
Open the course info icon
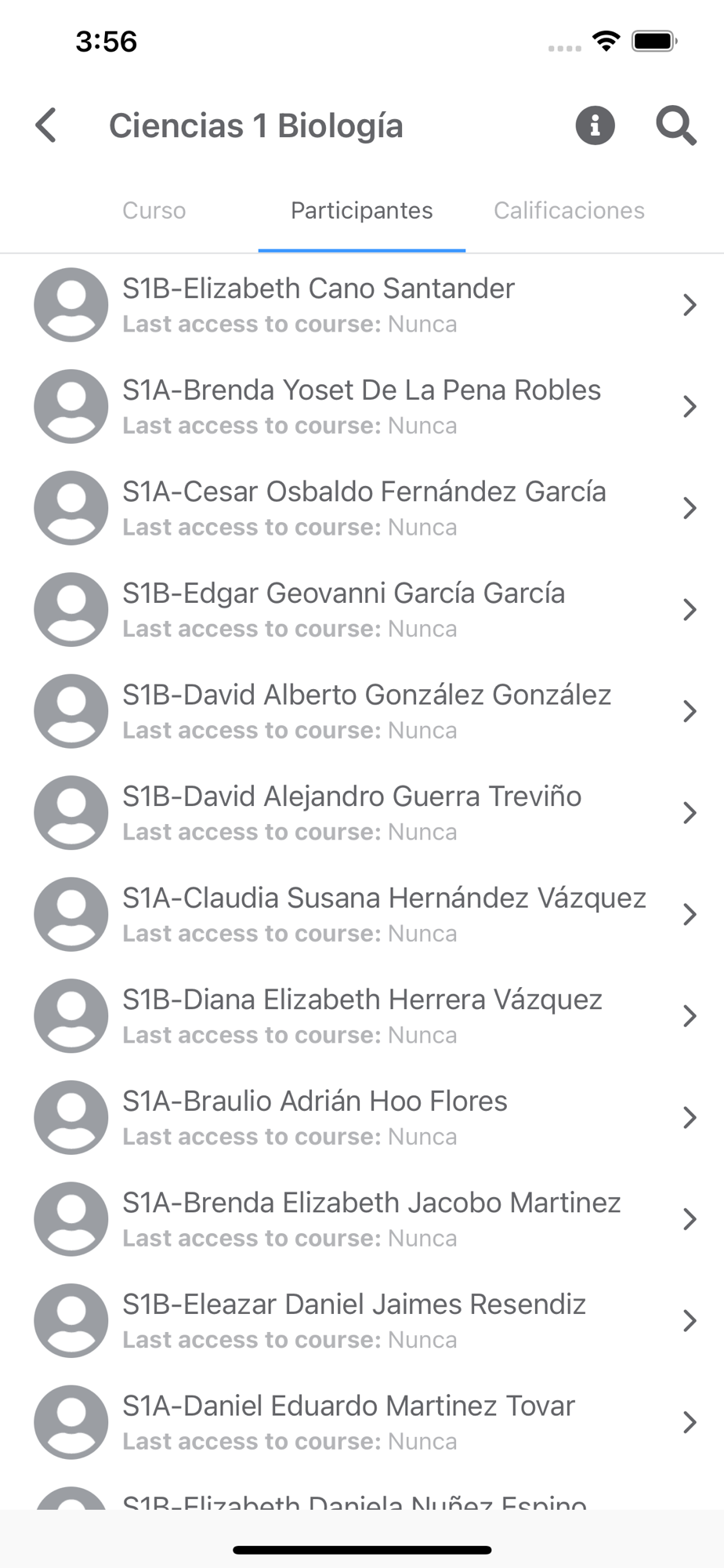pos(595,125)
